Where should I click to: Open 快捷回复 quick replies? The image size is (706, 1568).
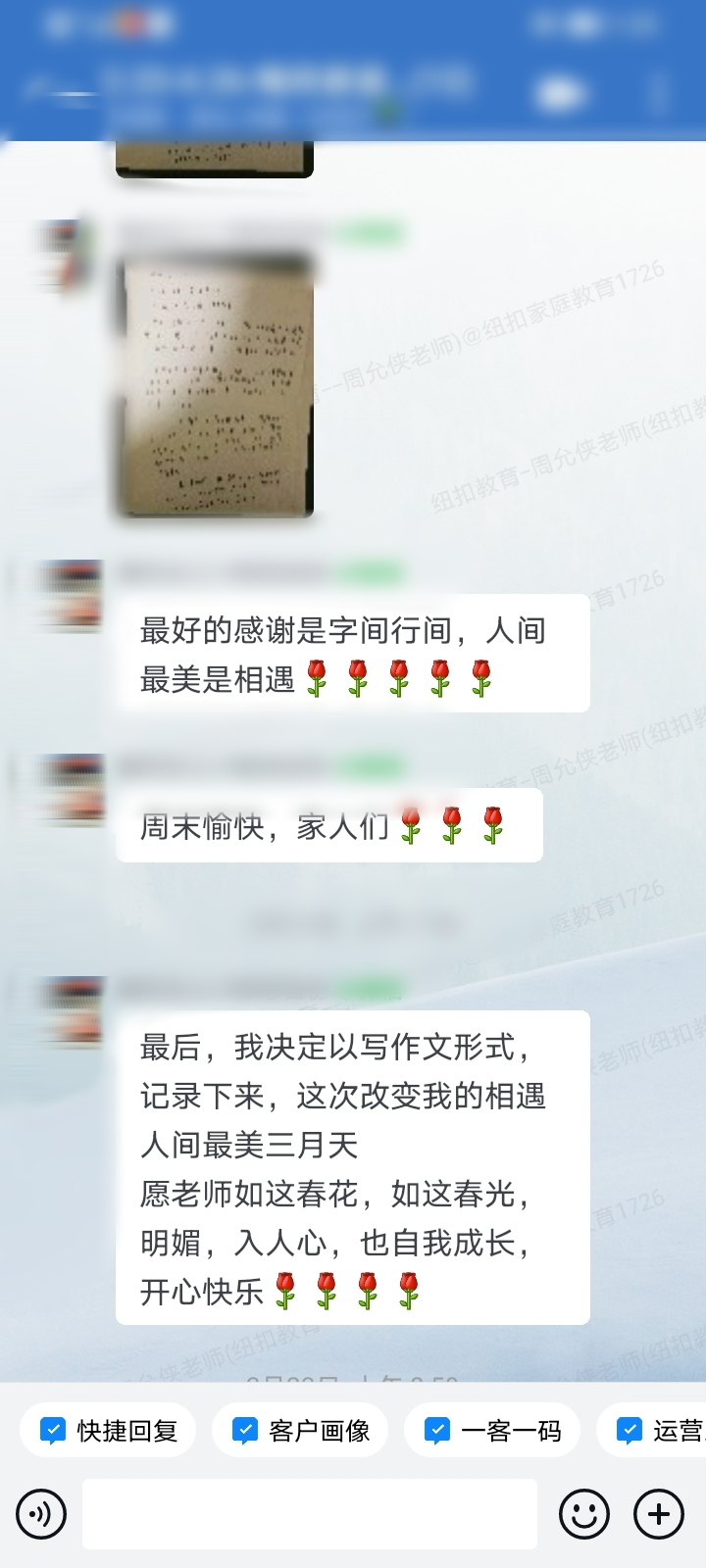point(108,1431)
